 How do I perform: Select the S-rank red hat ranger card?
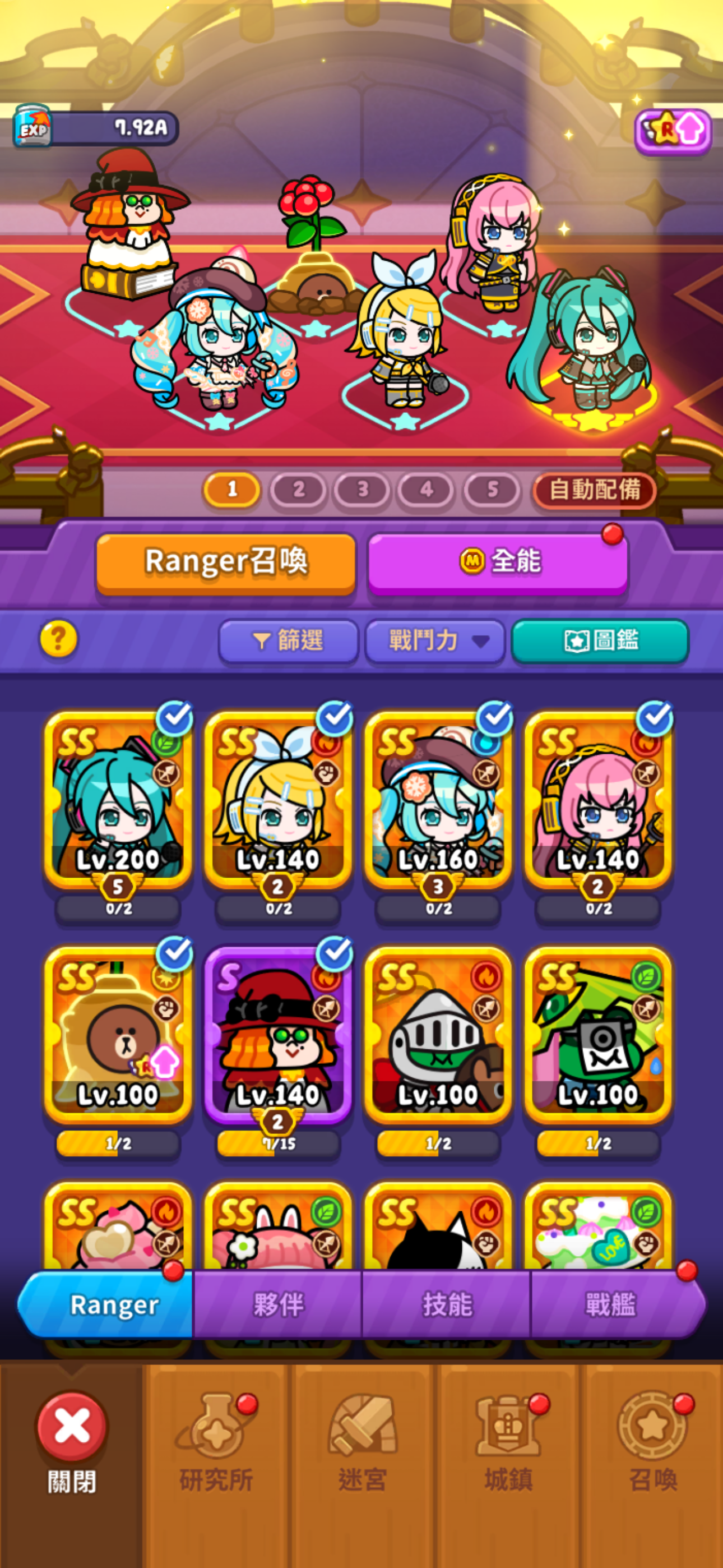click(278, 1035)
